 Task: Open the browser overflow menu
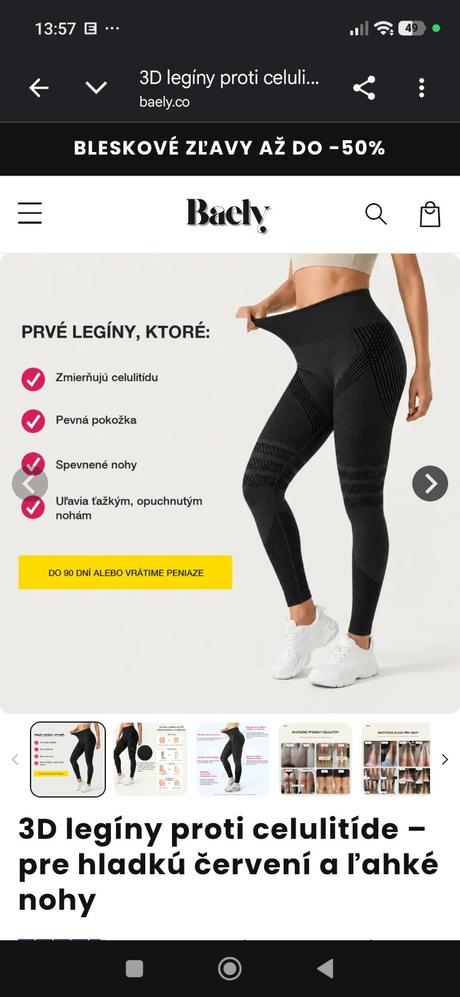(x=421, y=88)
